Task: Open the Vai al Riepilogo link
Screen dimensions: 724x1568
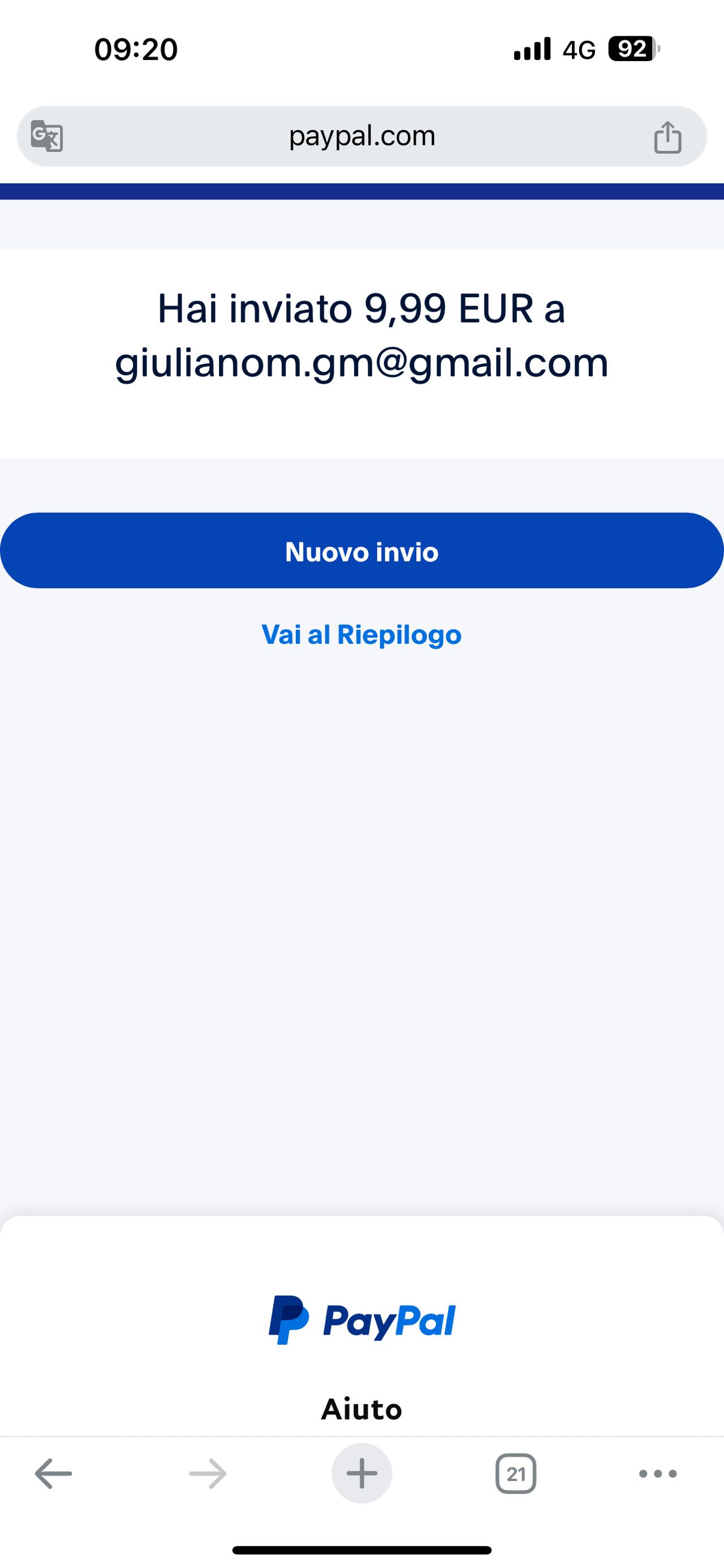Action: coord(361,634)
